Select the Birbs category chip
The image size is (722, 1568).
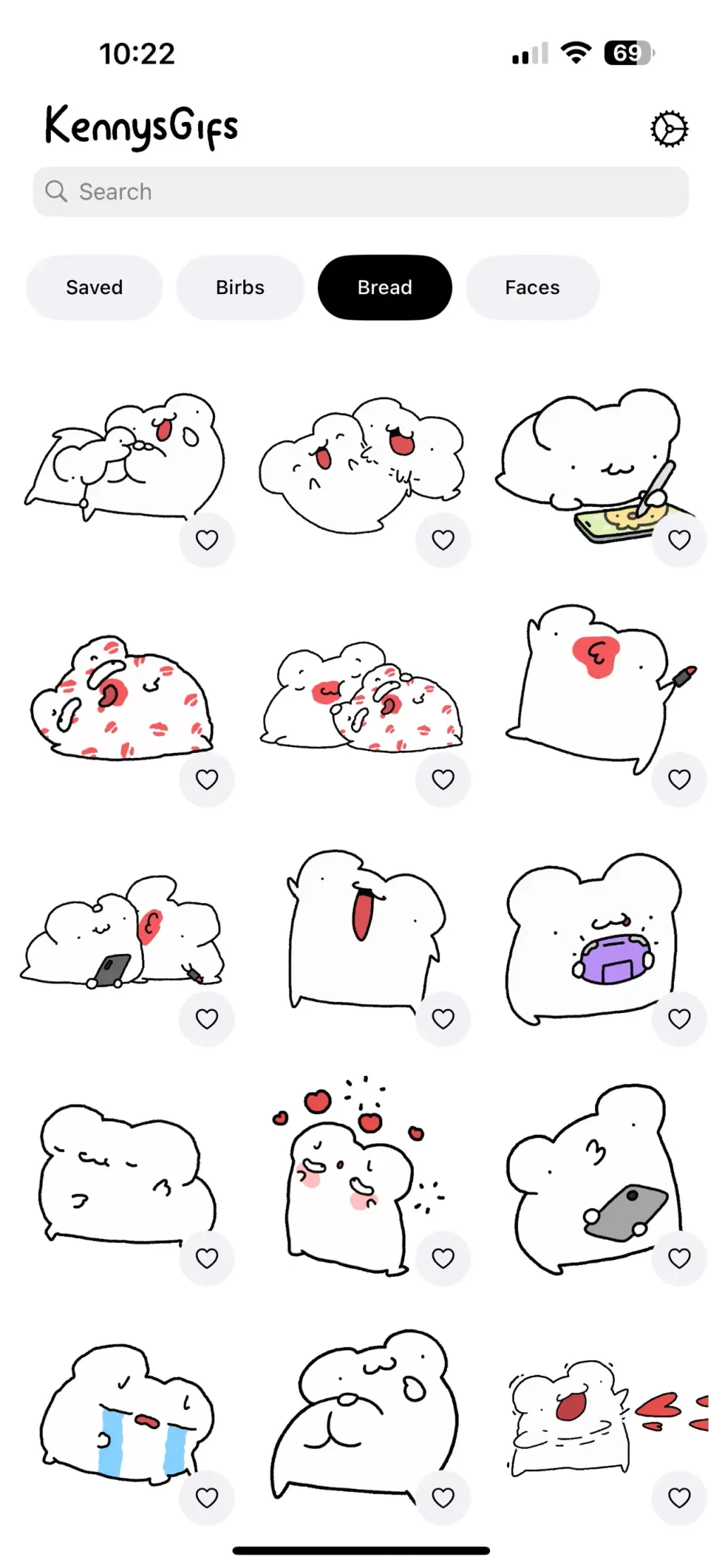tap(240, 288)
